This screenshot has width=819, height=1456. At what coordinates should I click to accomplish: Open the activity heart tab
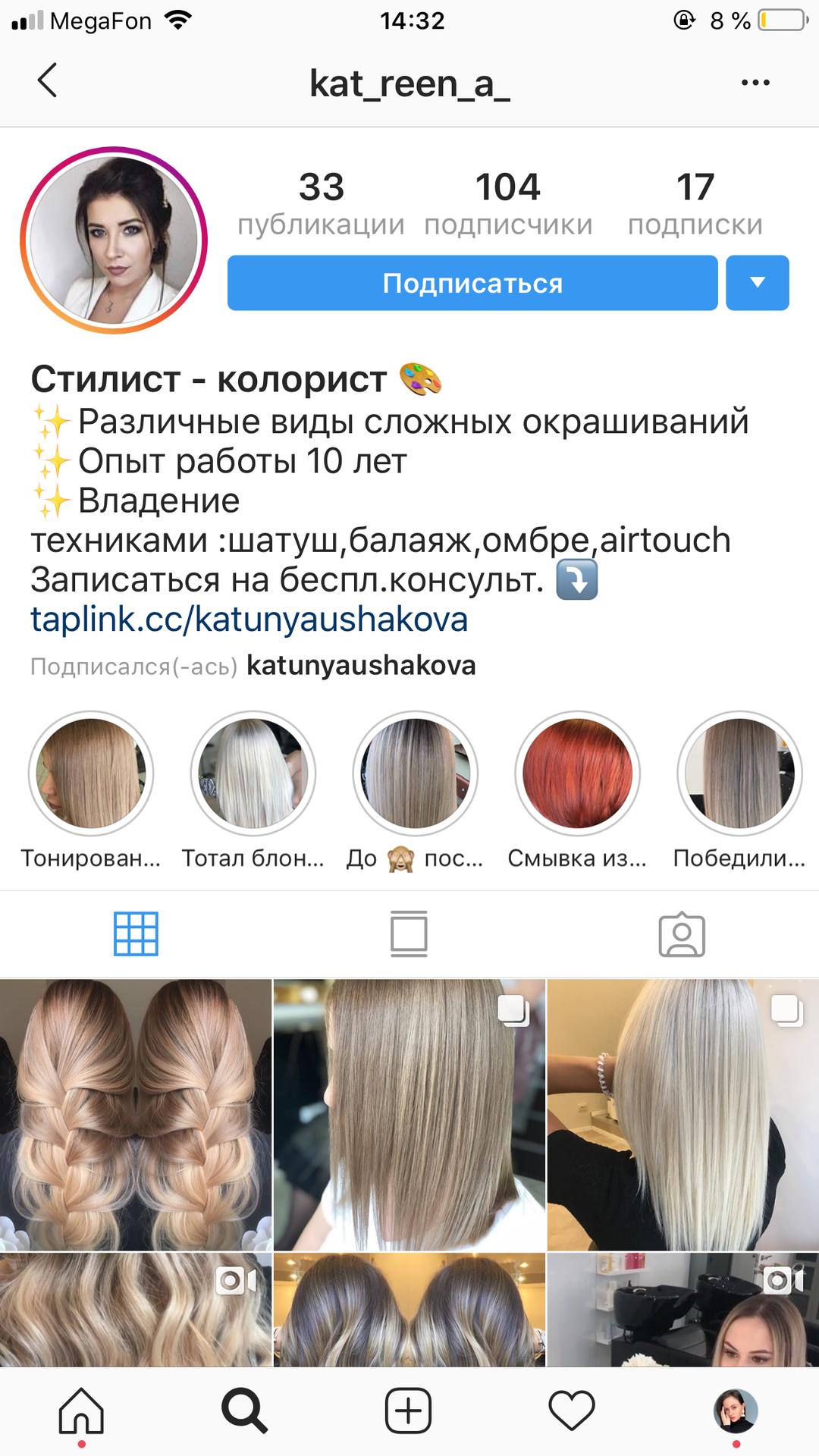pos(572,1410)
